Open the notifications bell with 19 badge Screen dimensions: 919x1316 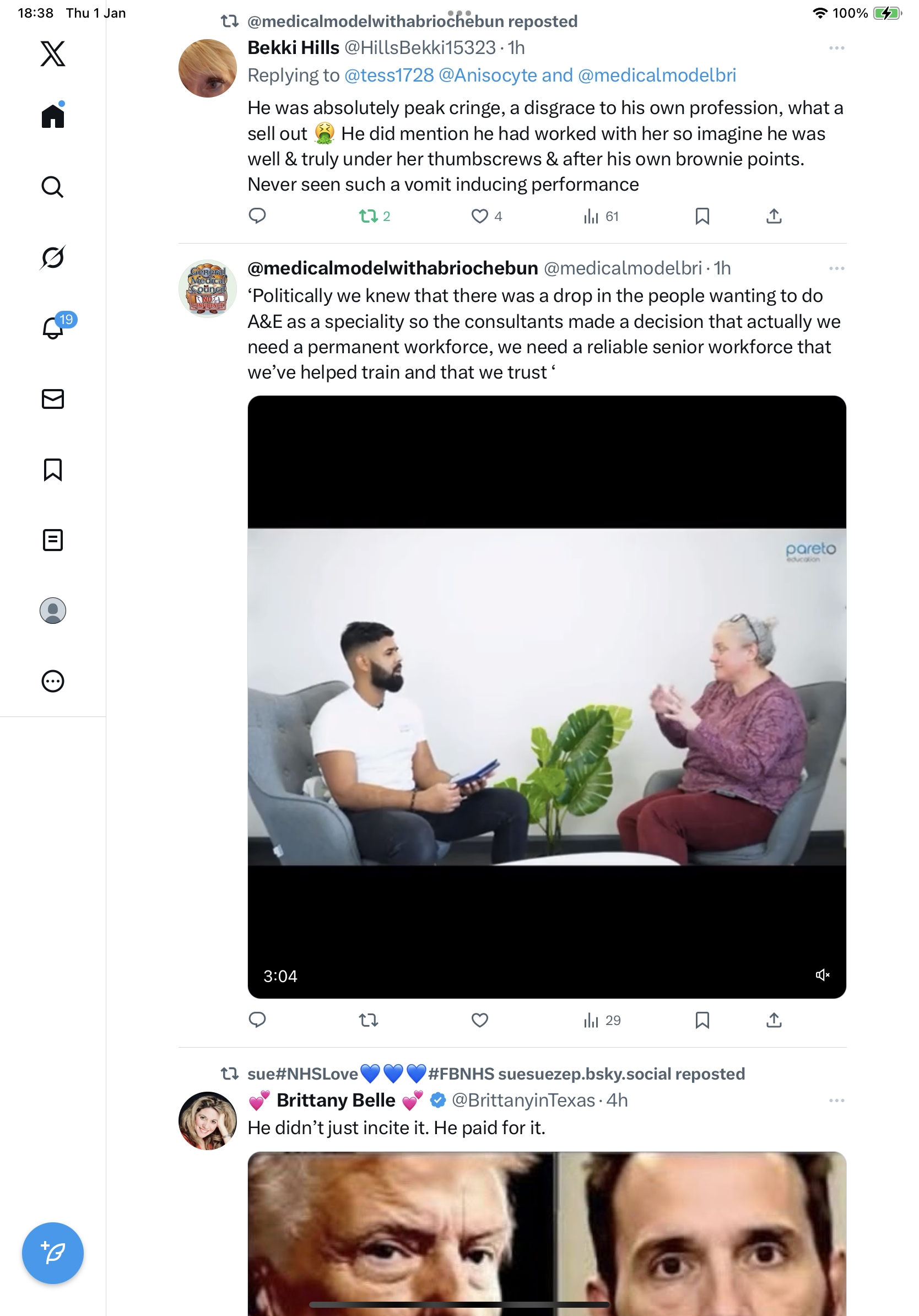tap(53, 328)
